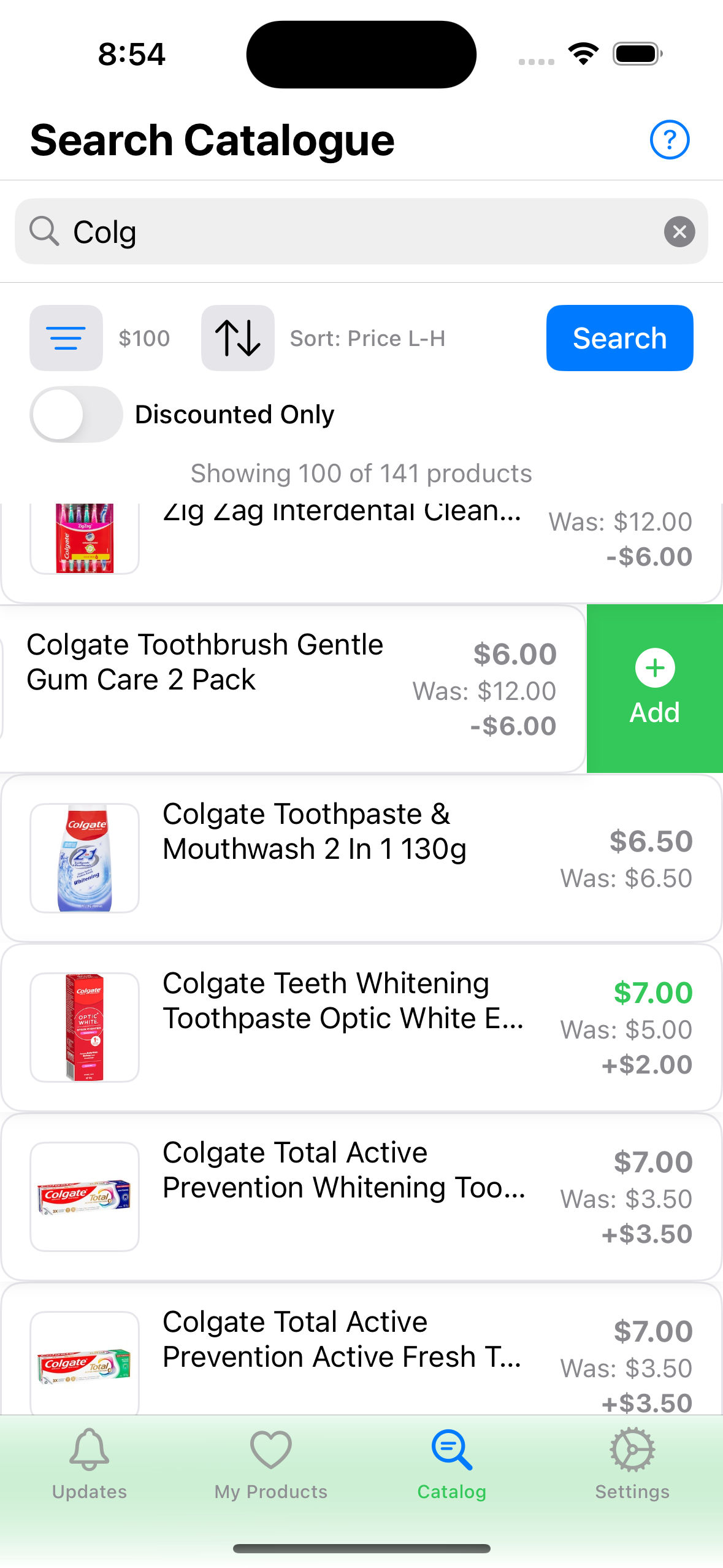Open Colgate Toothpaste & Mouthwash 2 In 1 thumbnail
This screenshot has width=723, height=1568.
click(x=84, y=858)
